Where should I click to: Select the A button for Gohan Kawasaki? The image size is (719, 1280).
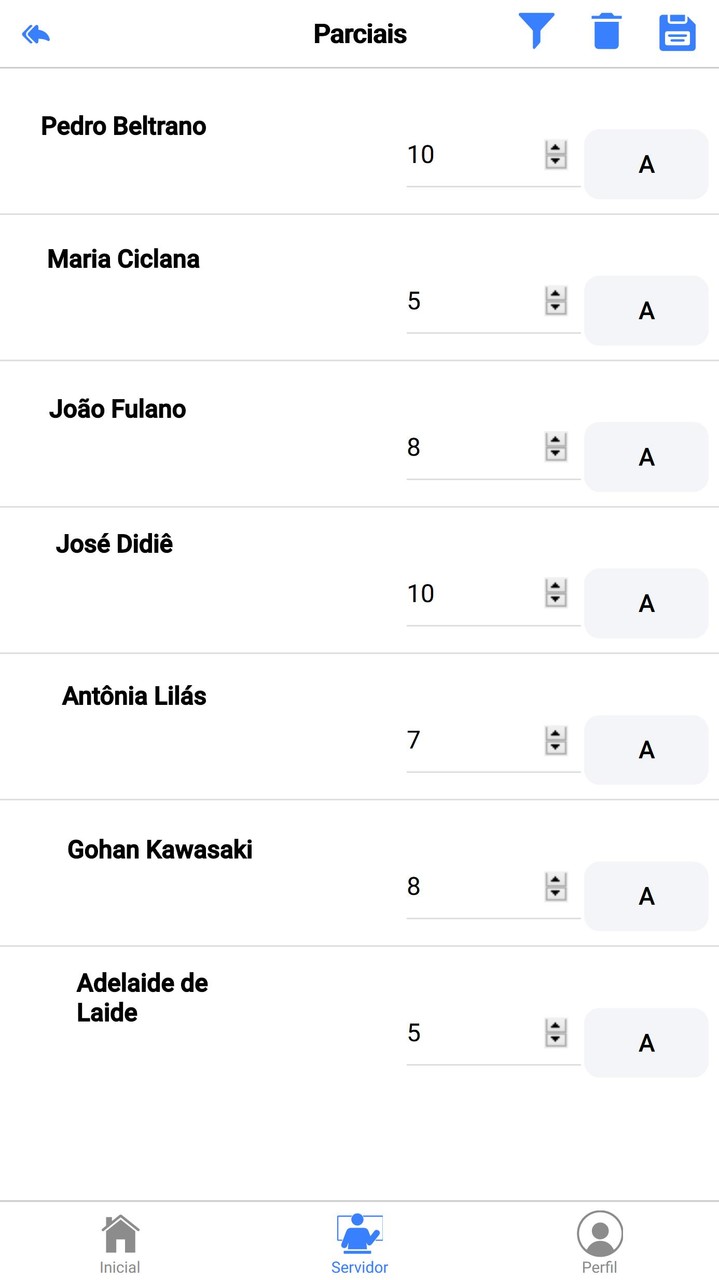pyautogui.click(x=646, y=896)
